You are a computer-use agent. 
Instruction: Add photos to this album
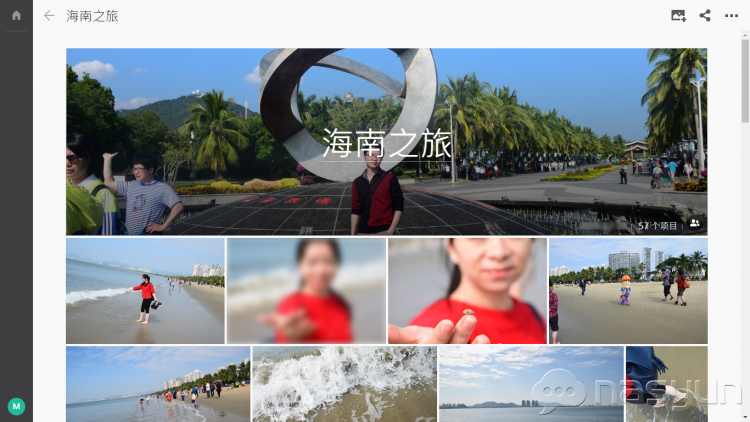678,16
